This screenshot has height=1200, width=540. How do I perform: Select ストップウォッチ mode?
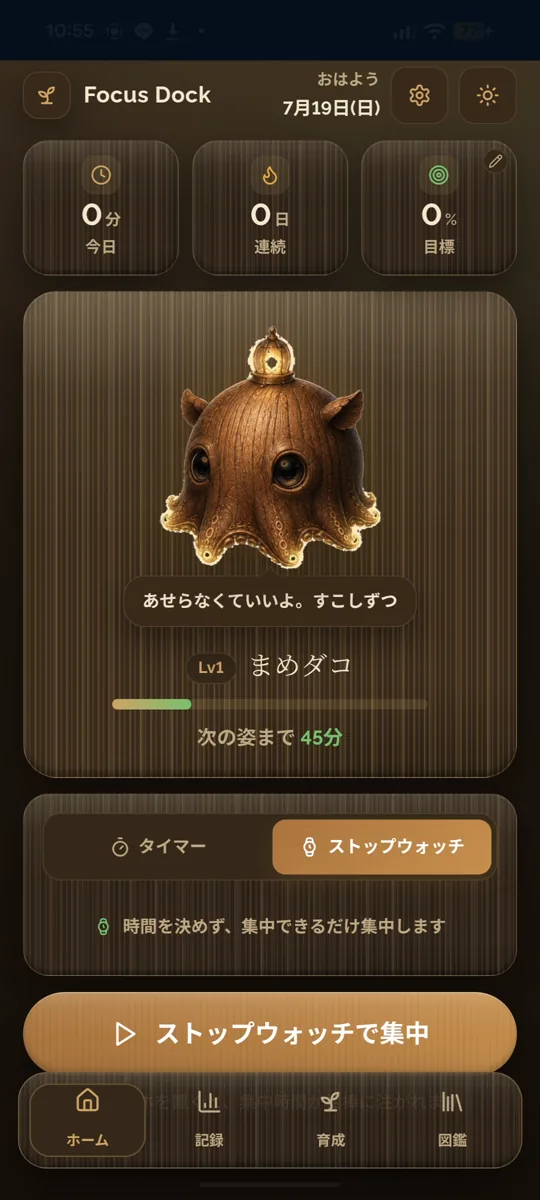pos(382,846)
